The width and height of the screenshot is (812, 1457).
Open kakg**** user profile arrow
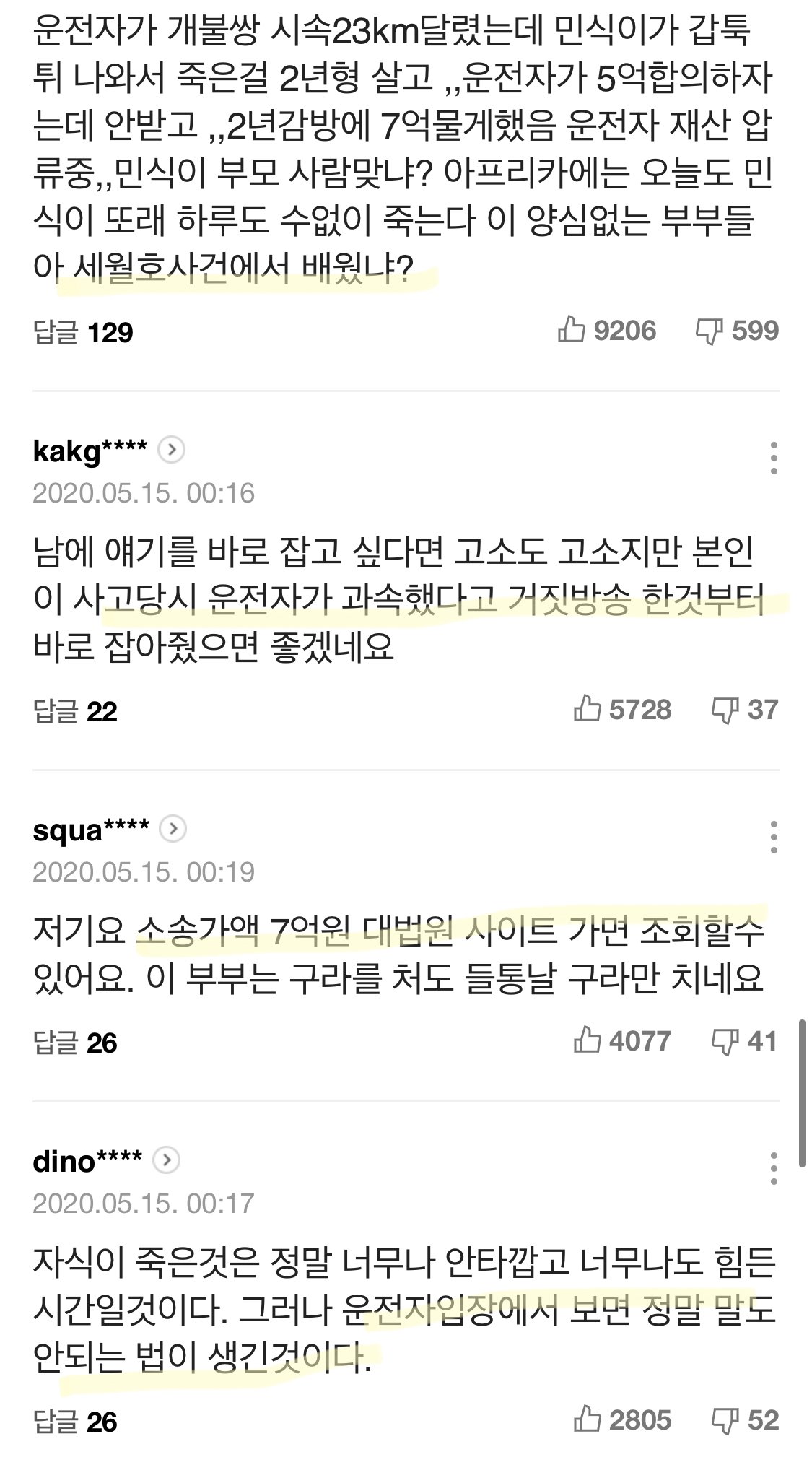(172, 451)
